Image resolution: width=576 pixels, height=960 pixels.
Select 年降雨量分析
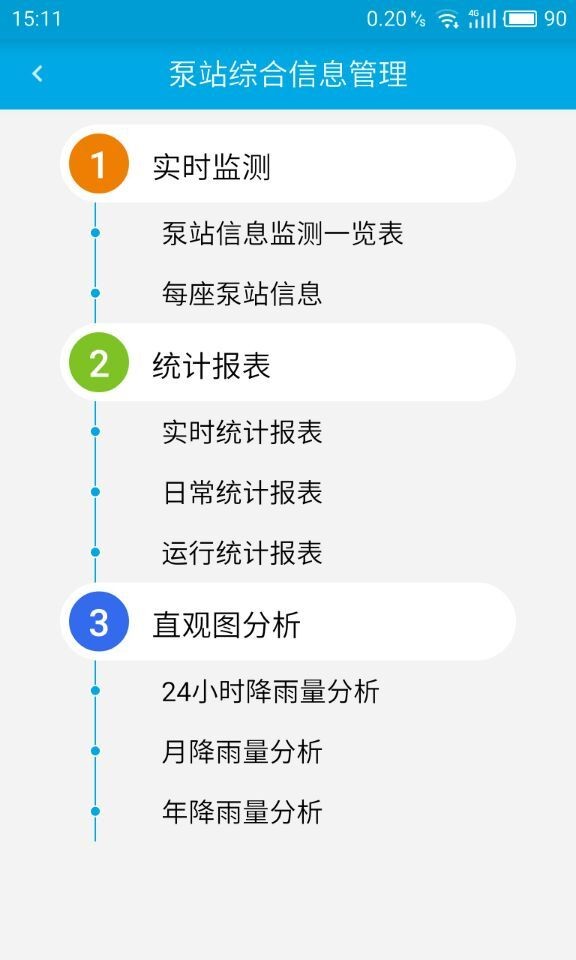(x=242, y=812)
